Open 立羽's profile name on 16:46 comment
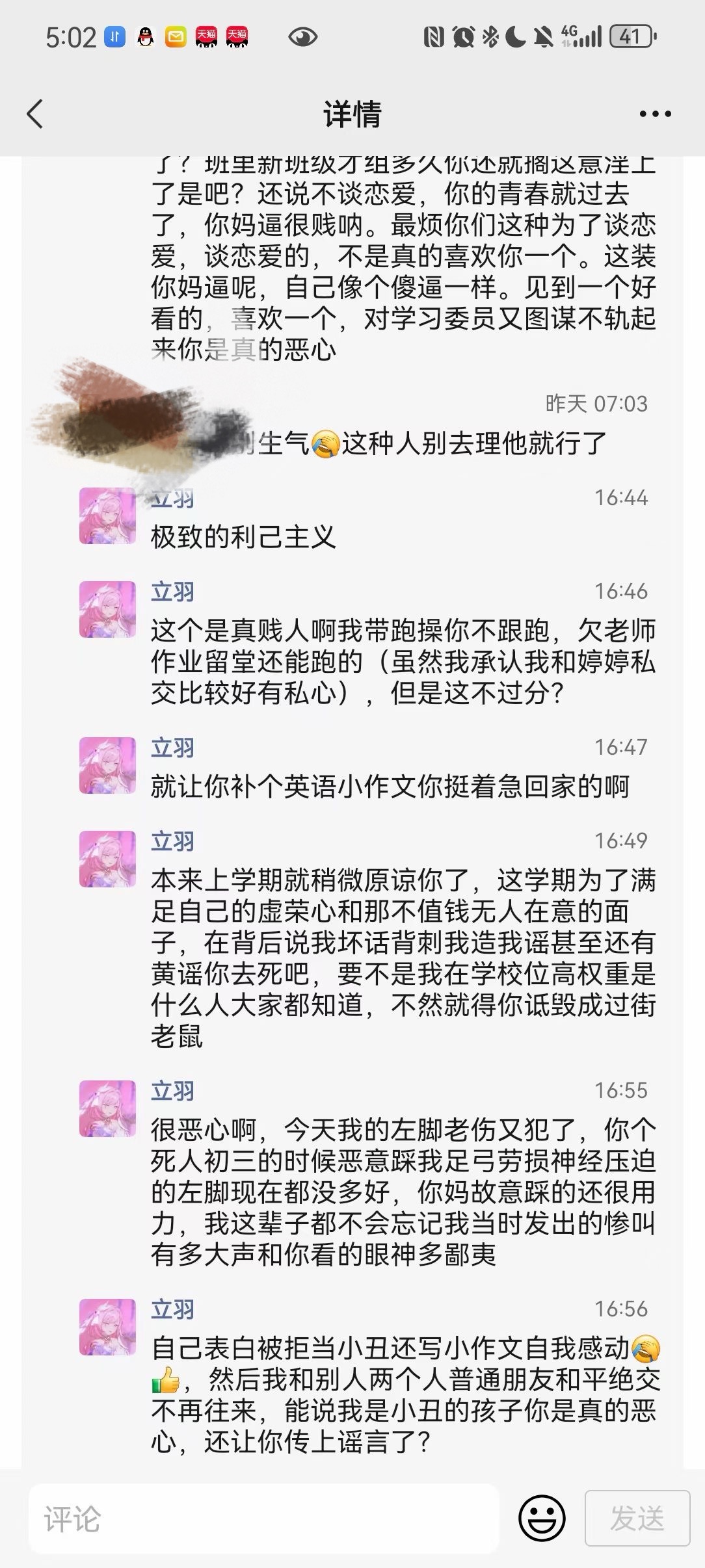This screenshot has height=1568, width=705. tap(172, 592)
